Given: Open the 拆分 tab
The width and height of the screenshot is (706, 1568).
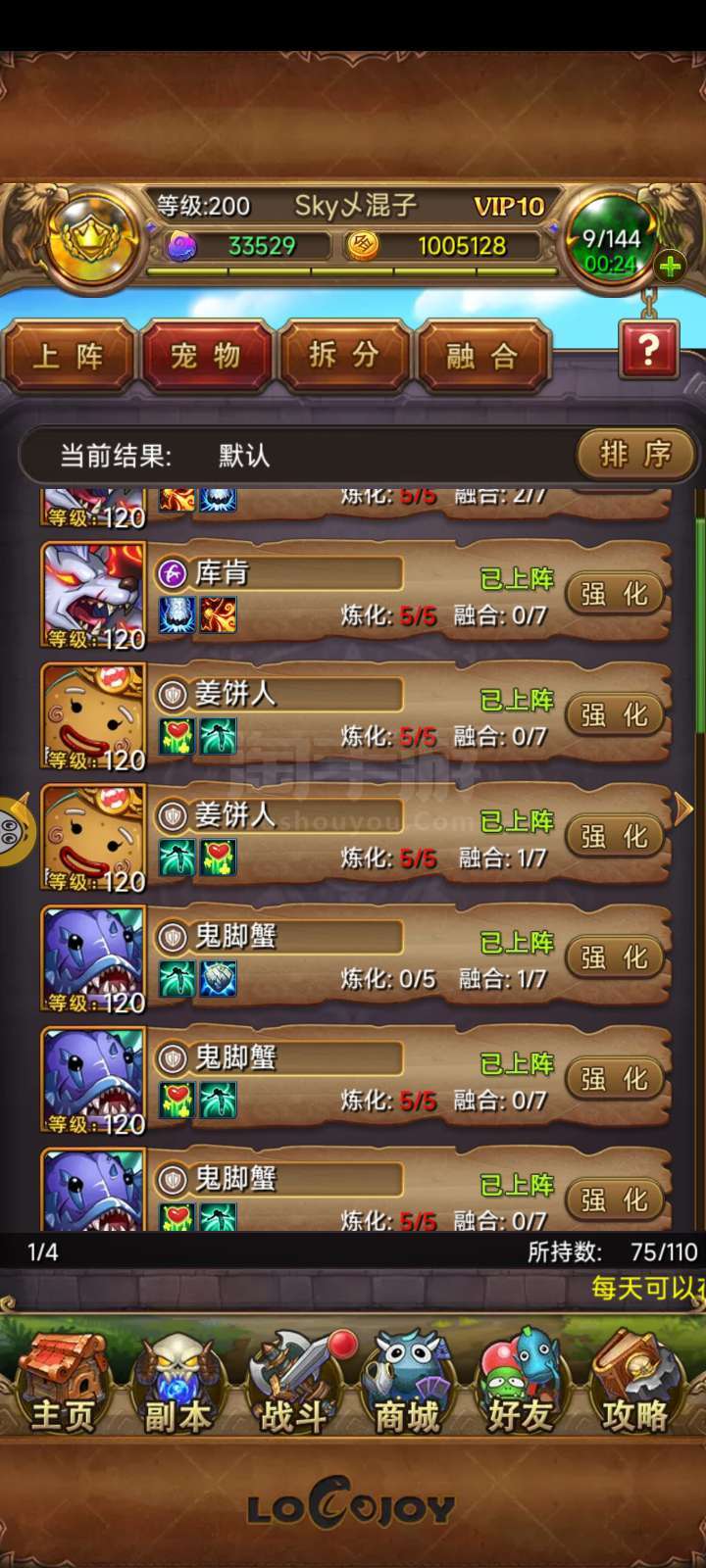Looking at the screenshot, I should (x=344, y=356).
